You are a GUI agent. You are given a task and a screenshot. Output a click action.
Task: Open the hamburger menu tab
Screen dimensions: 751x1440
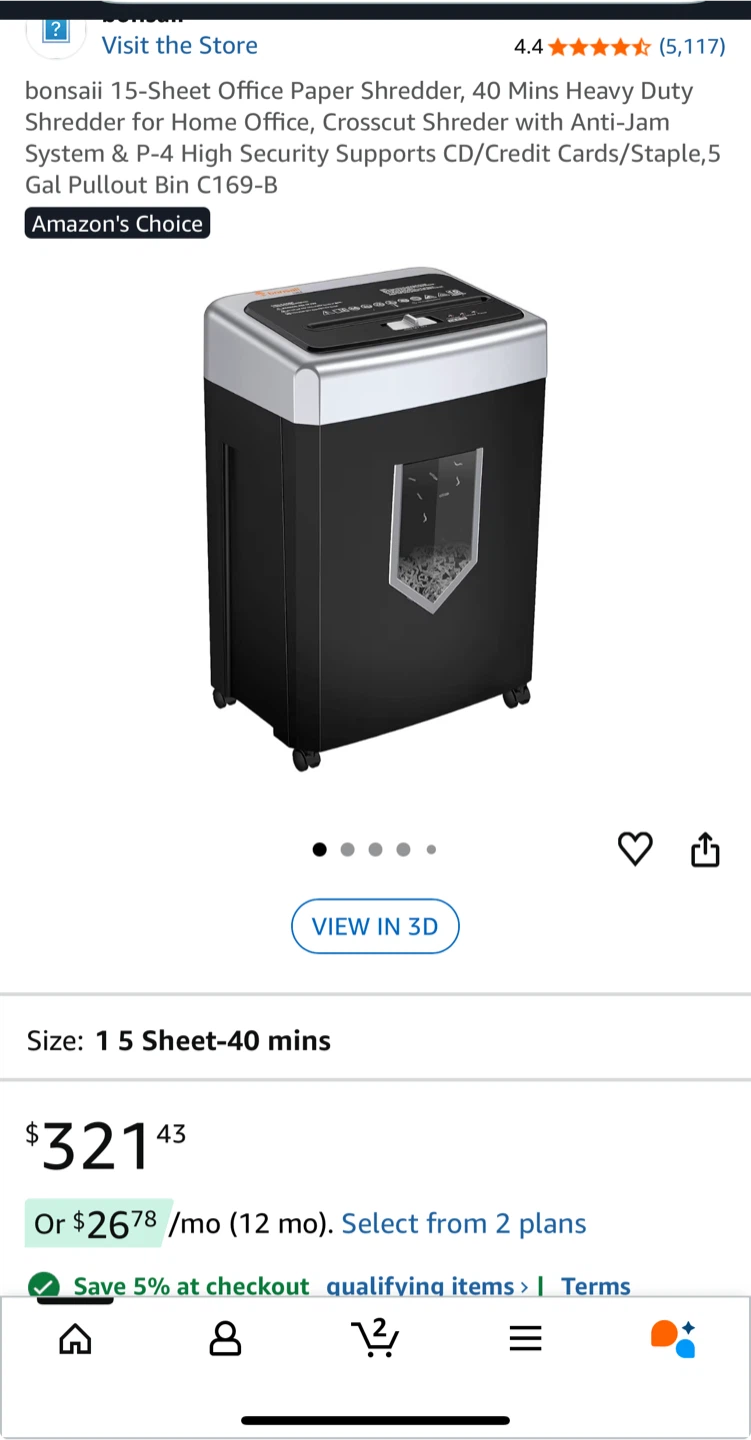point(525,1338)
